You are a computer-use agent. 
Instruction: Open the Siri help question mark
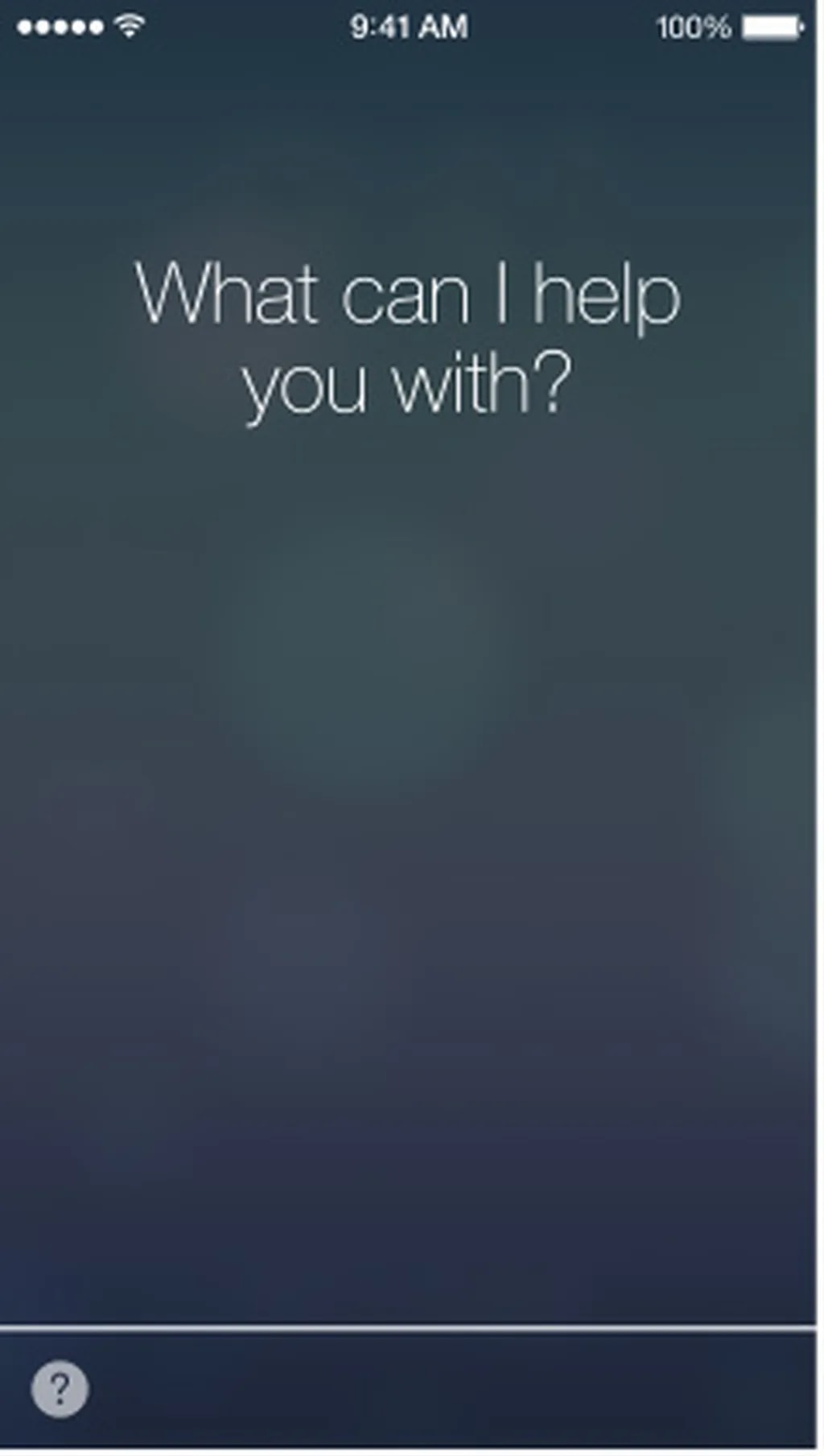[x=59, y=1388]
